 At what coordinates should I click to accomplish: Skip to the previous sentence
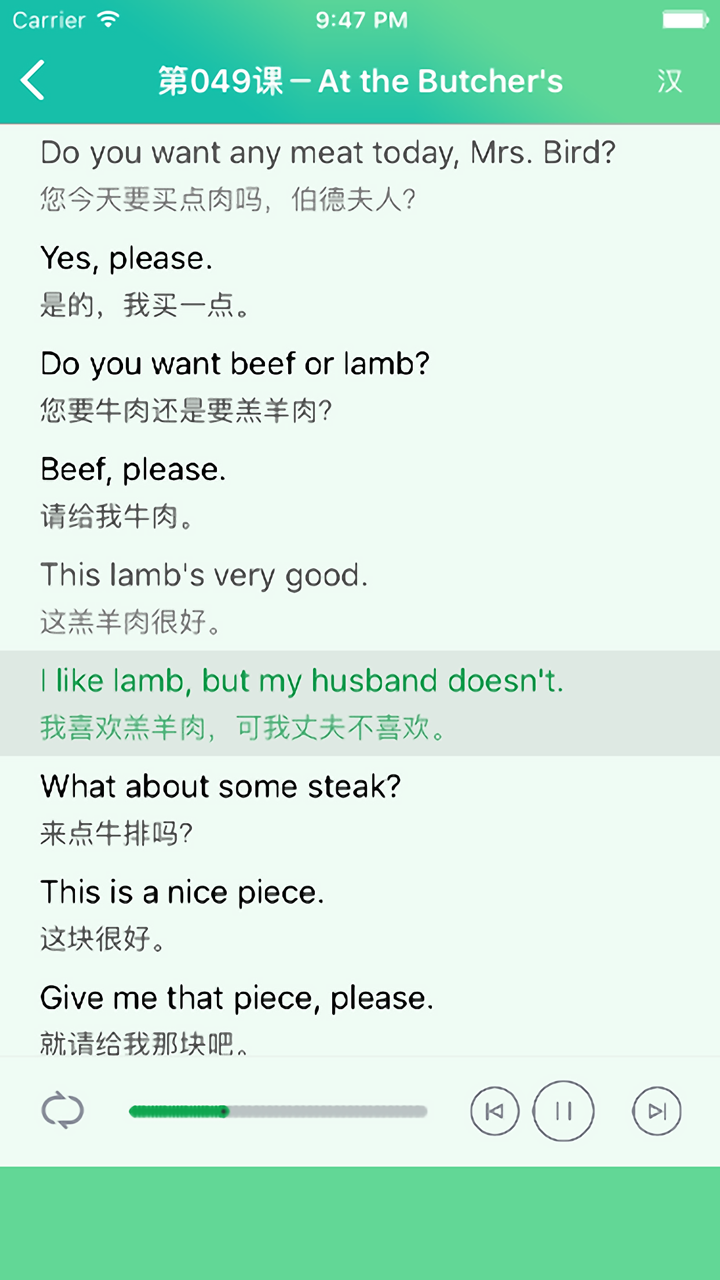pos(495,1110)
